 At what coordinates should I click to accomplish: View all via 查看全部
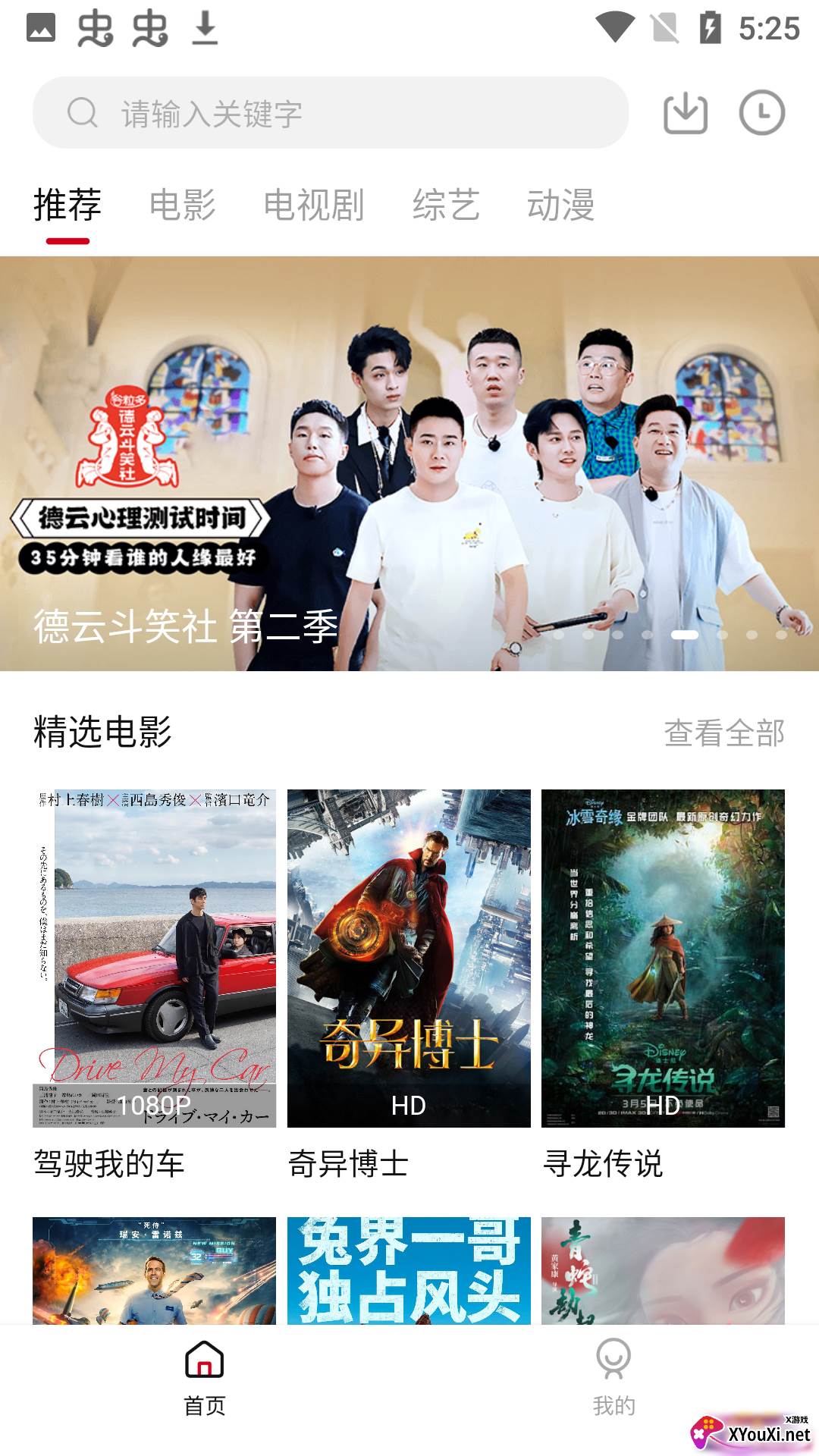point(724,733)
